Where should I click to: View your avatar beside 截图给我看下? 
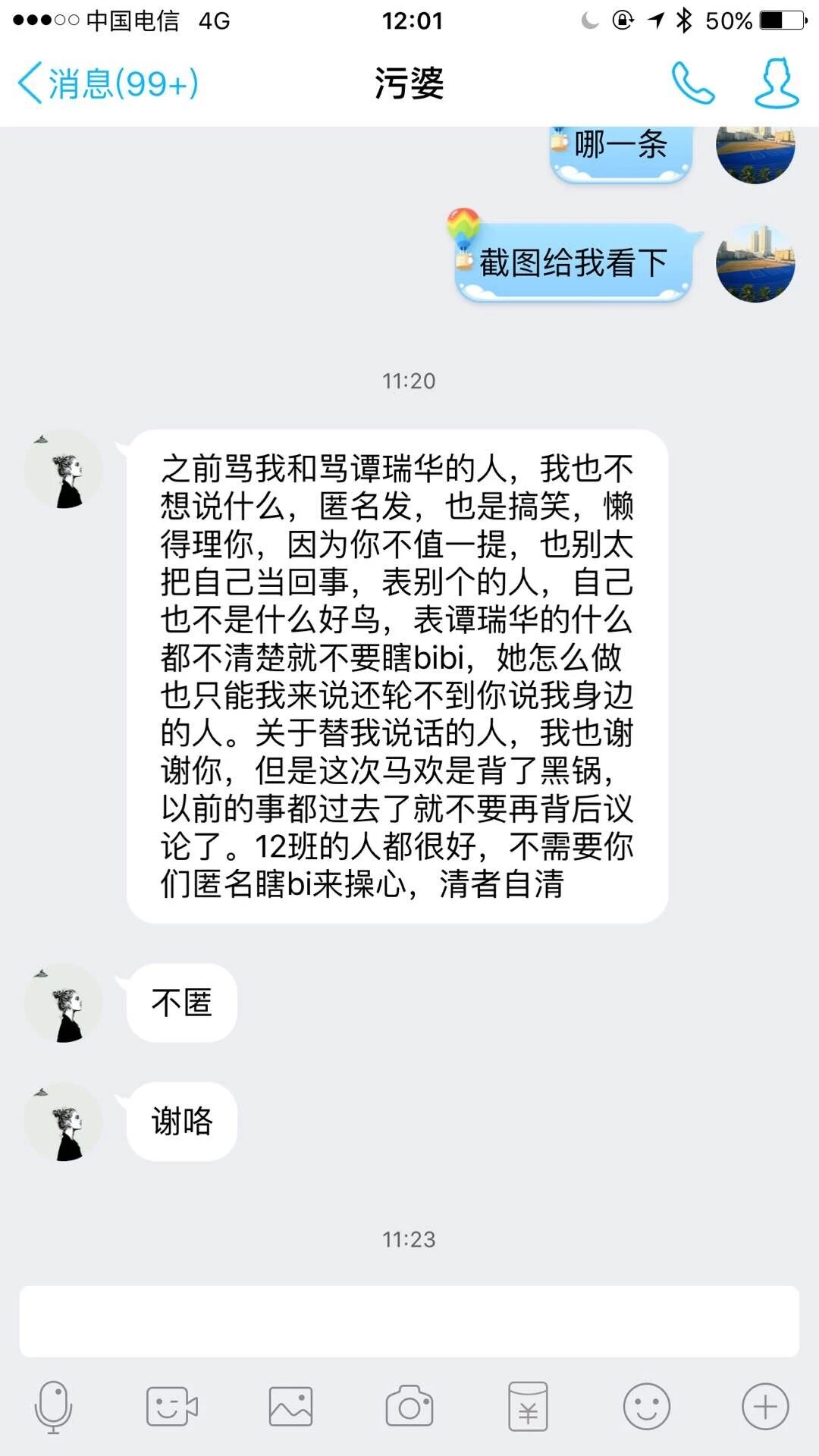(x=755, y=263)
